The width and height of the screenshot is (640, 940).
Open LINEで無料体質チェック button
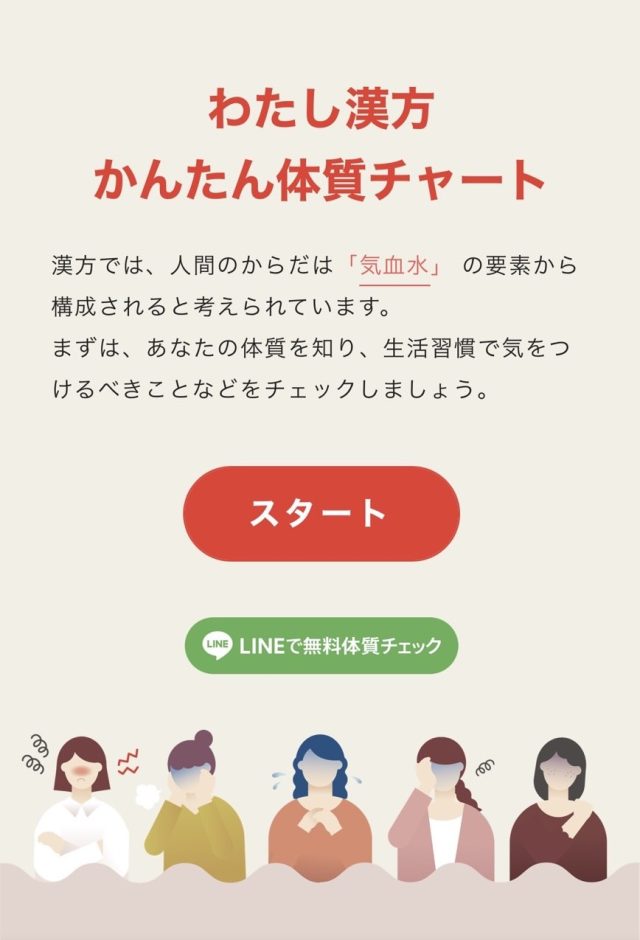click(320, 645)
